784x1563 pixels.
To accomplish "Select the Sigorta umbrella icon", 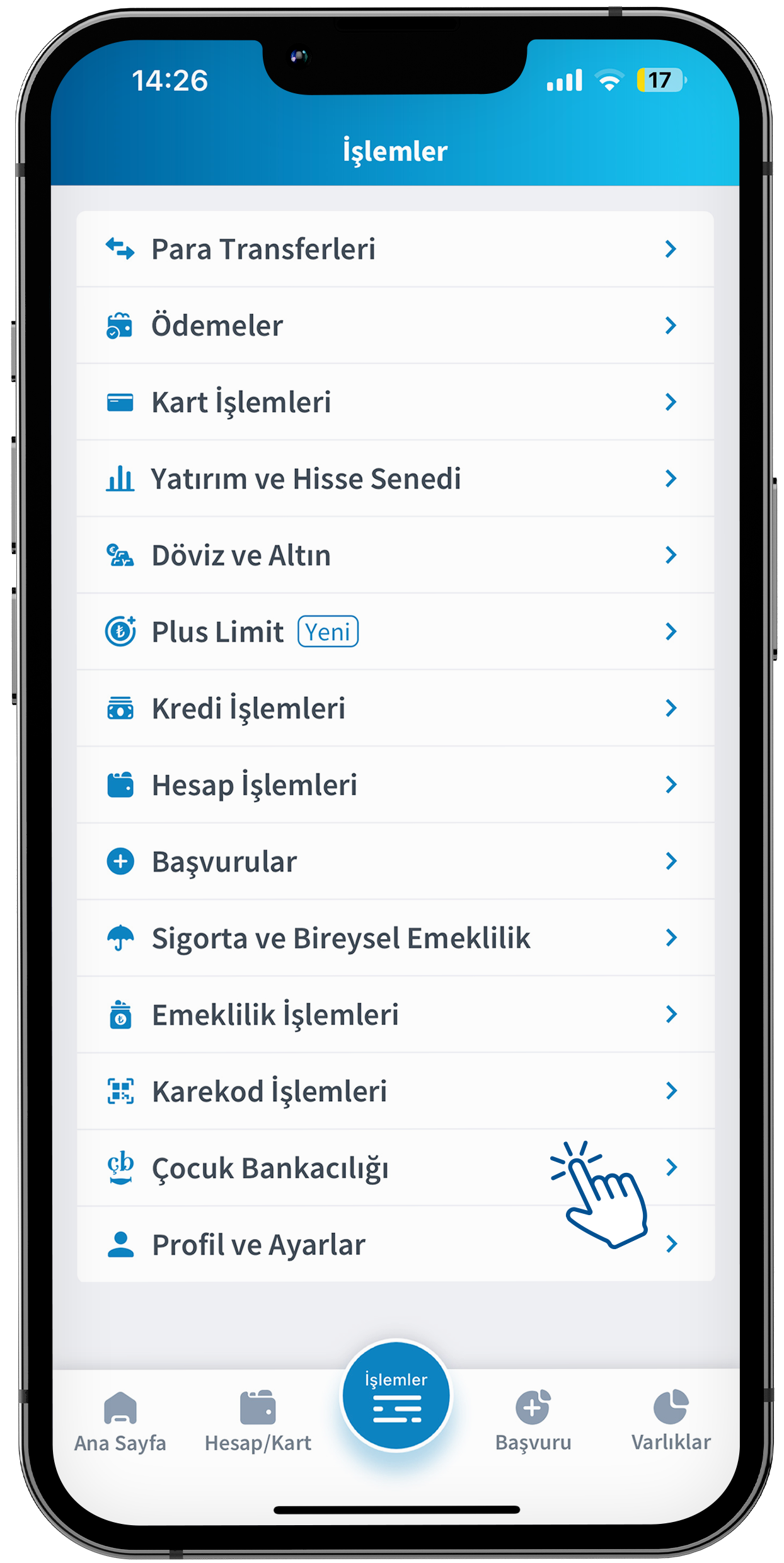I will 121,938.
